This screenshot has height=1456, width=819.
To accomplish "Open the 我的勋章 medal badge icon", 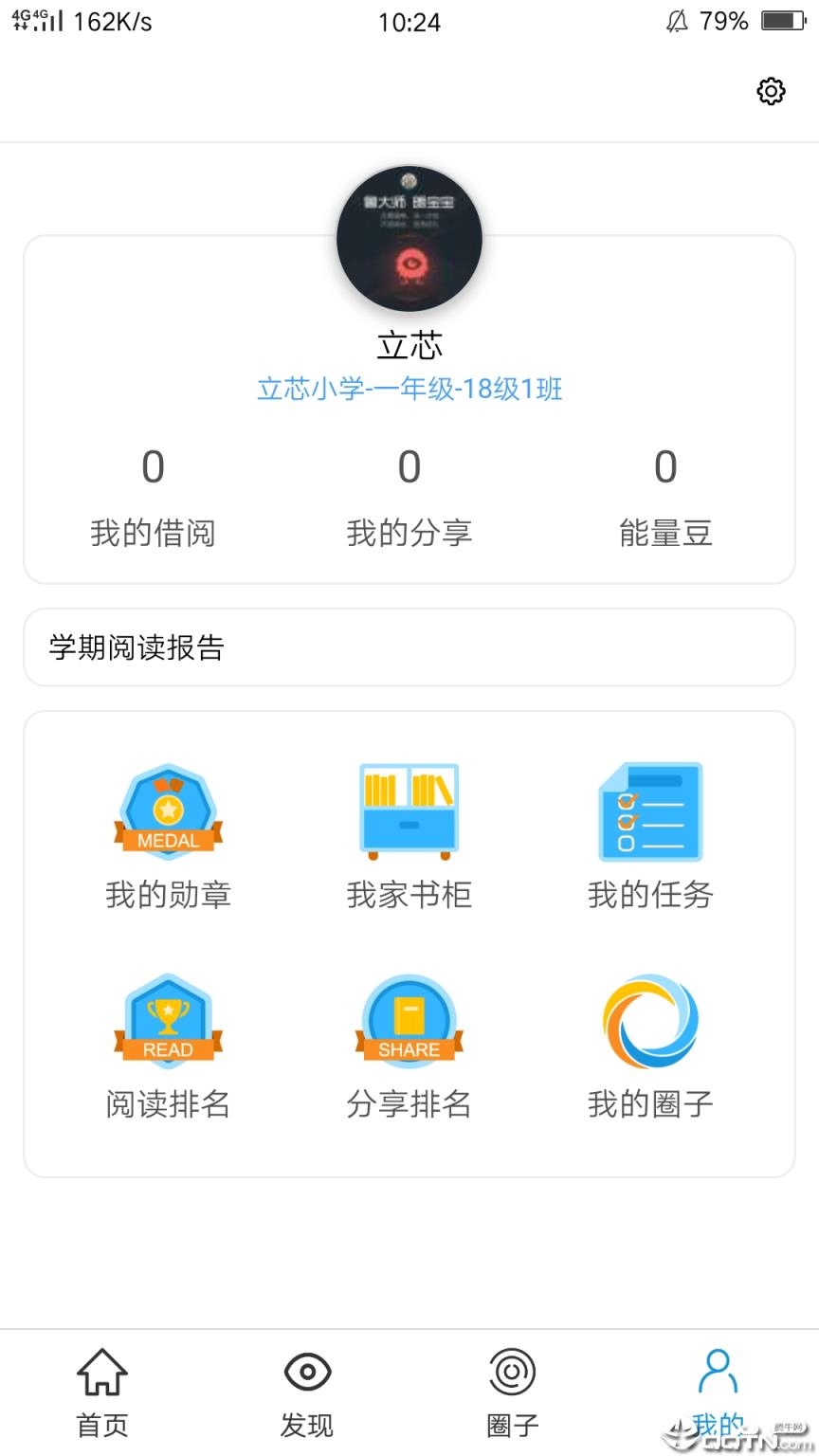I will pos(169,810).
